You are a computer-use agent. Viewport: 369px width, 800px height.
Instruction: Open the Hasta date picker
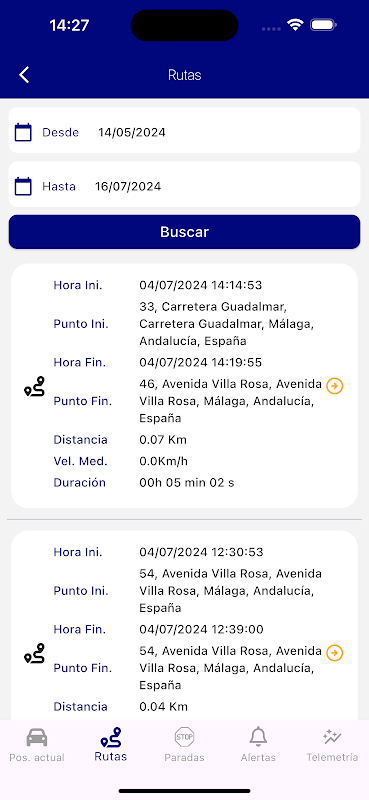[x=184, y=185]
